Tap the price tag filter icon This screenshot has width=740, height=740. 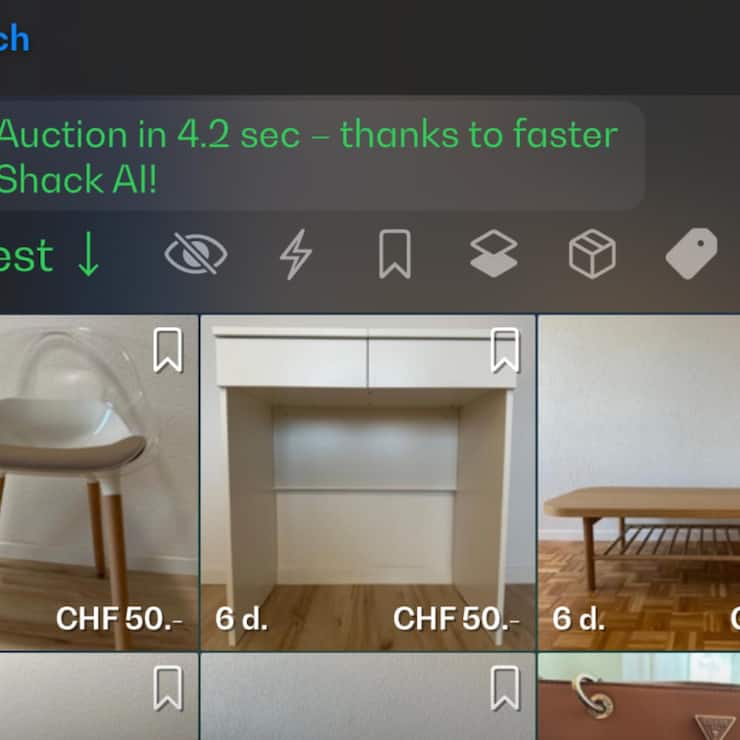(691, 253)
